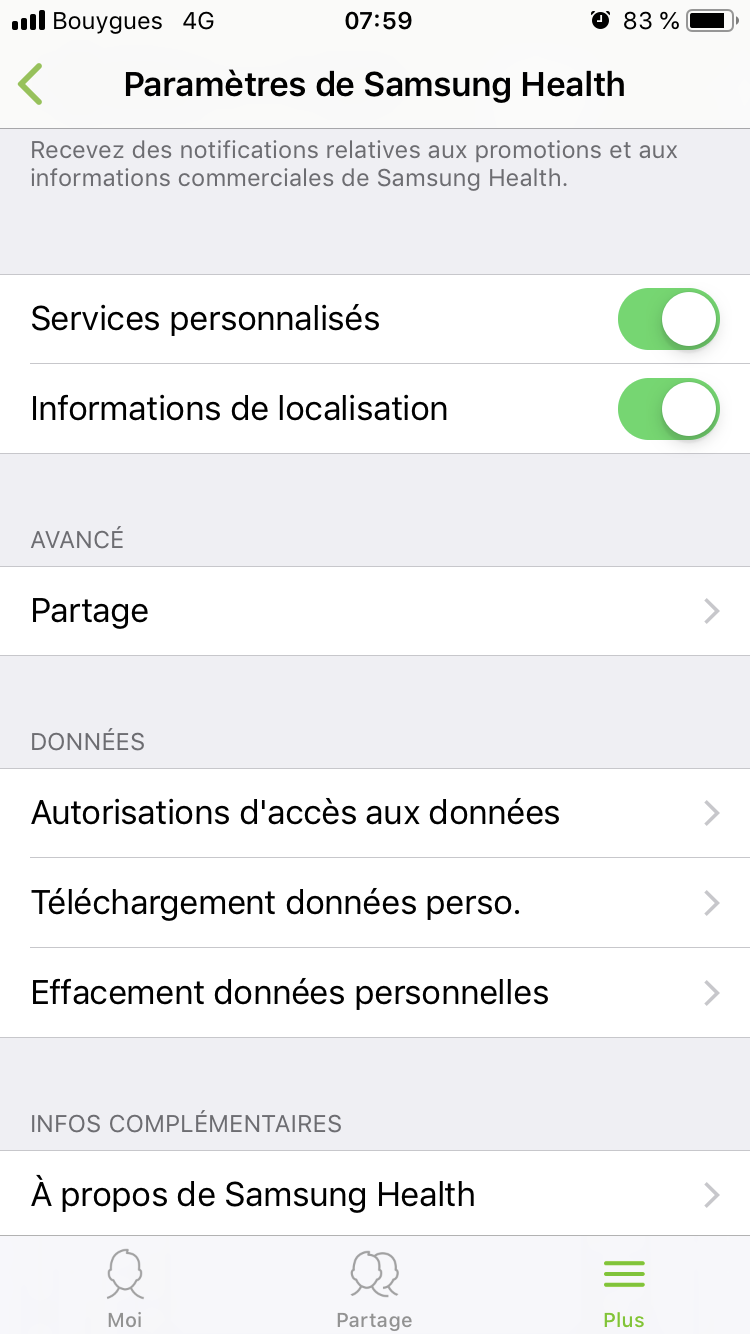The width and height of the screenshot is (750, 1334).
Task: Tap the Plus tab
Action: [624, 1287]
